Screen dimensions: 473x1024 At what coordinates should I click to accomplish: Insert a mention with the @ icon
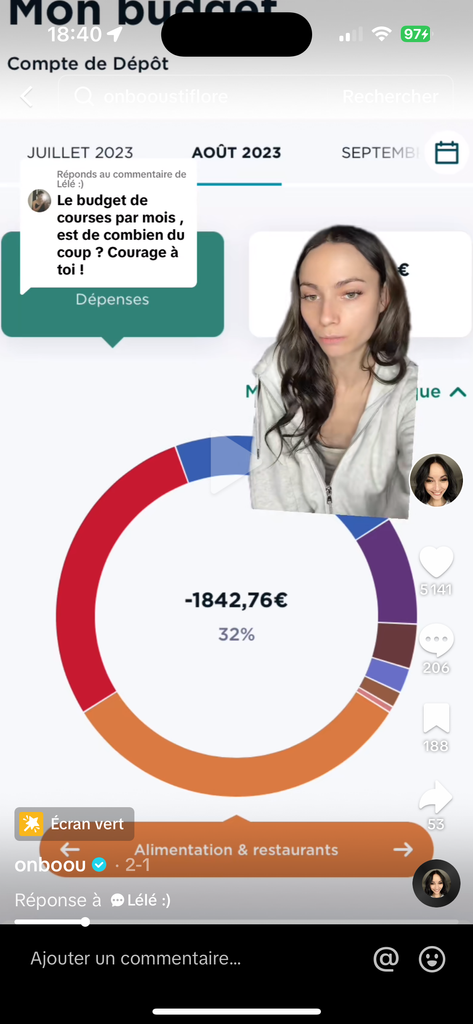pos(386,959)
